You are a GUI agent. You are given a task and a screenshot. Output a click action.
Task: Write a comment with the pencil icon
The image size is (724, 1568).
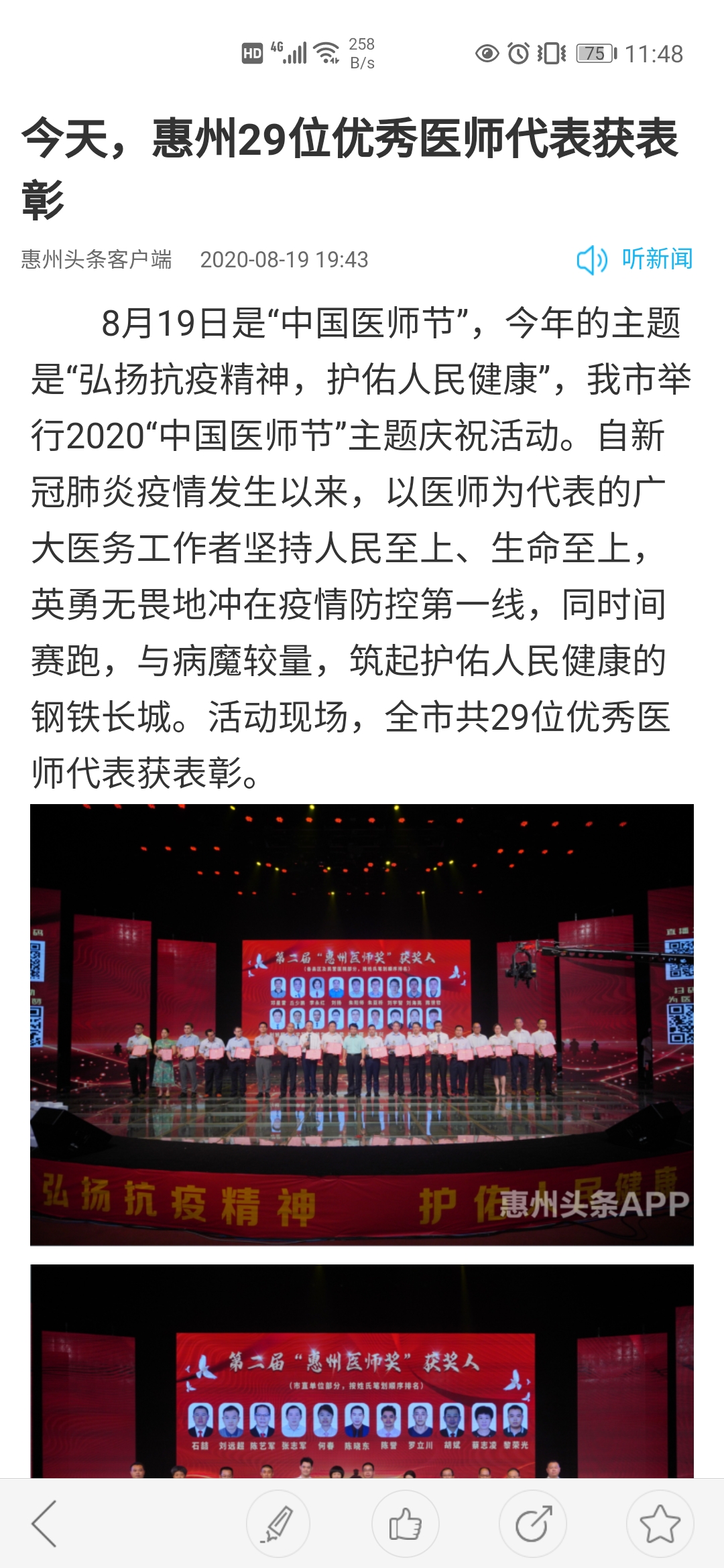point(278,1523)
